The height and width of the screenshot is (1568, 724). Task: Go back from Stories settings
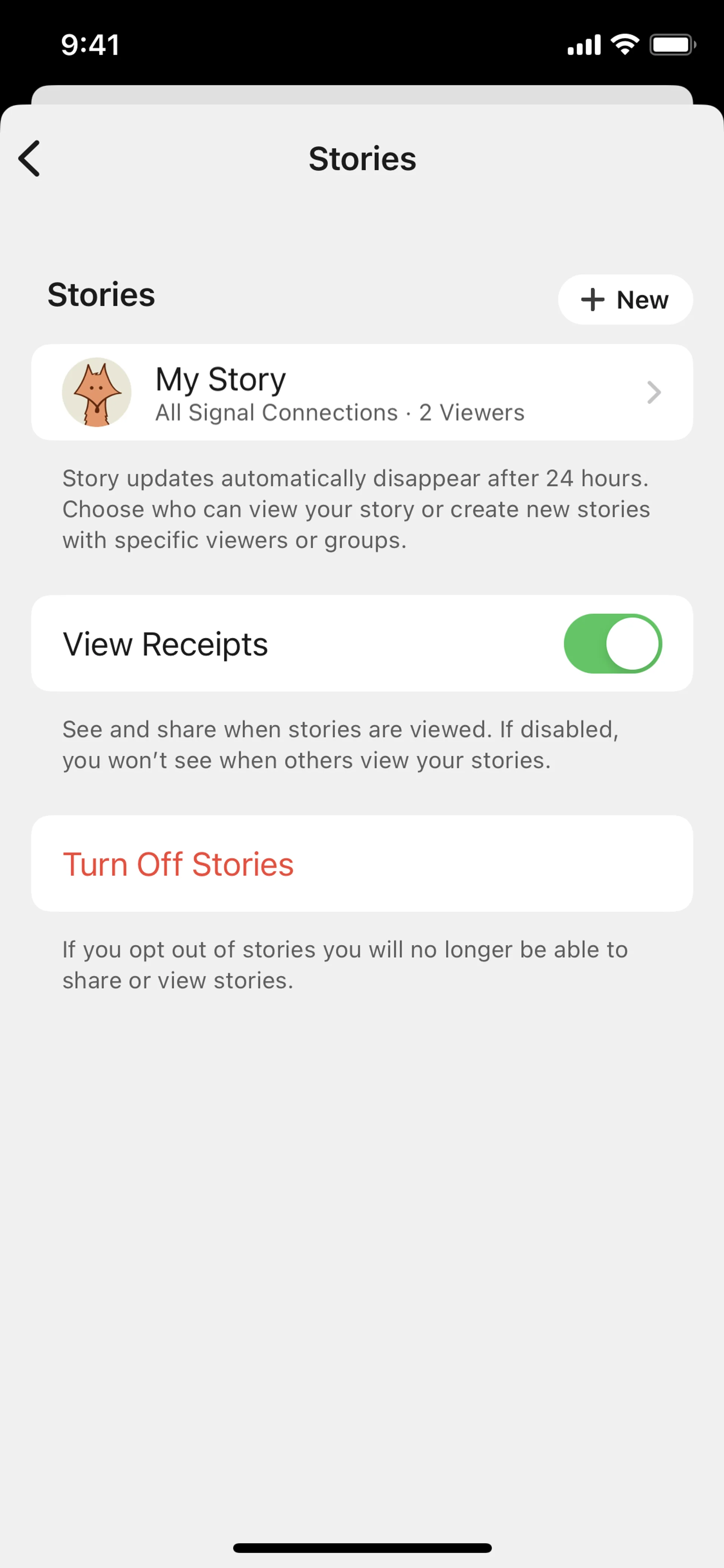click(x=29, y=158)
